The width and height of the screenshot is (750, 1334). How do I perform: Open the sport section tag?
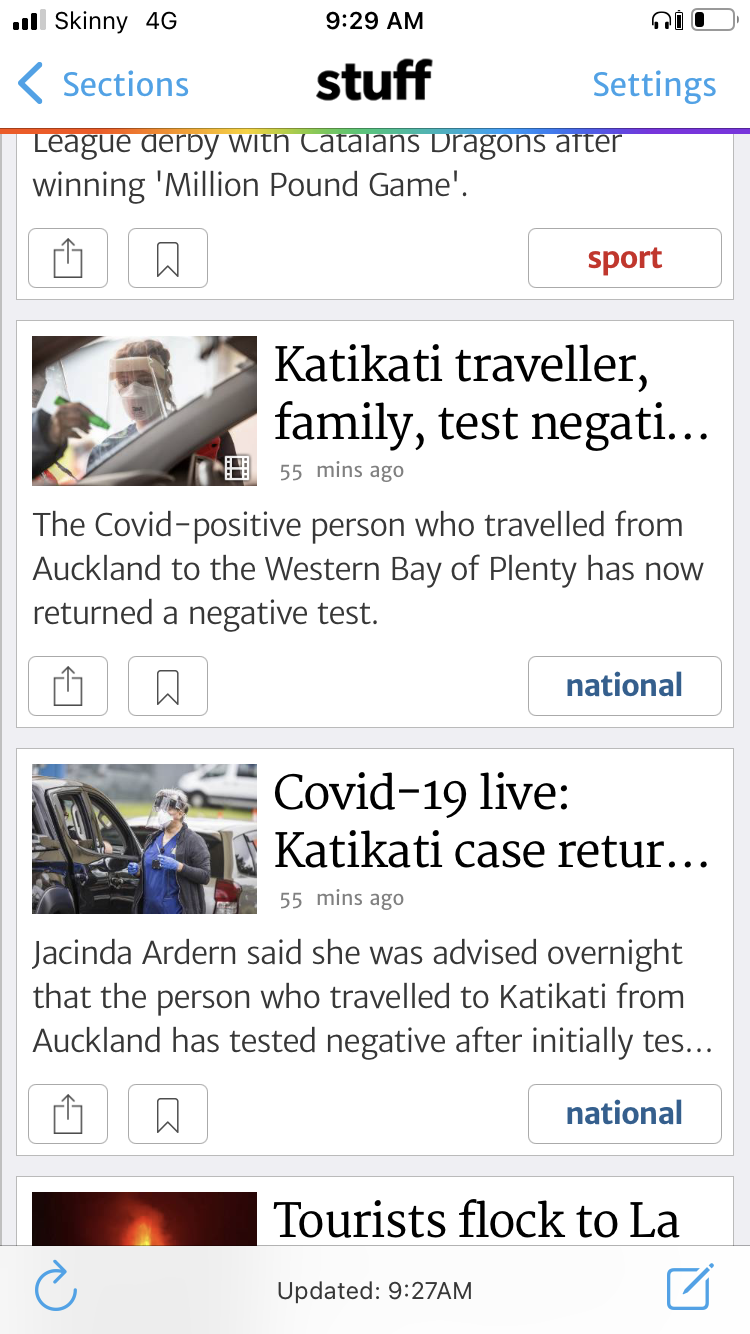[624, 258]
